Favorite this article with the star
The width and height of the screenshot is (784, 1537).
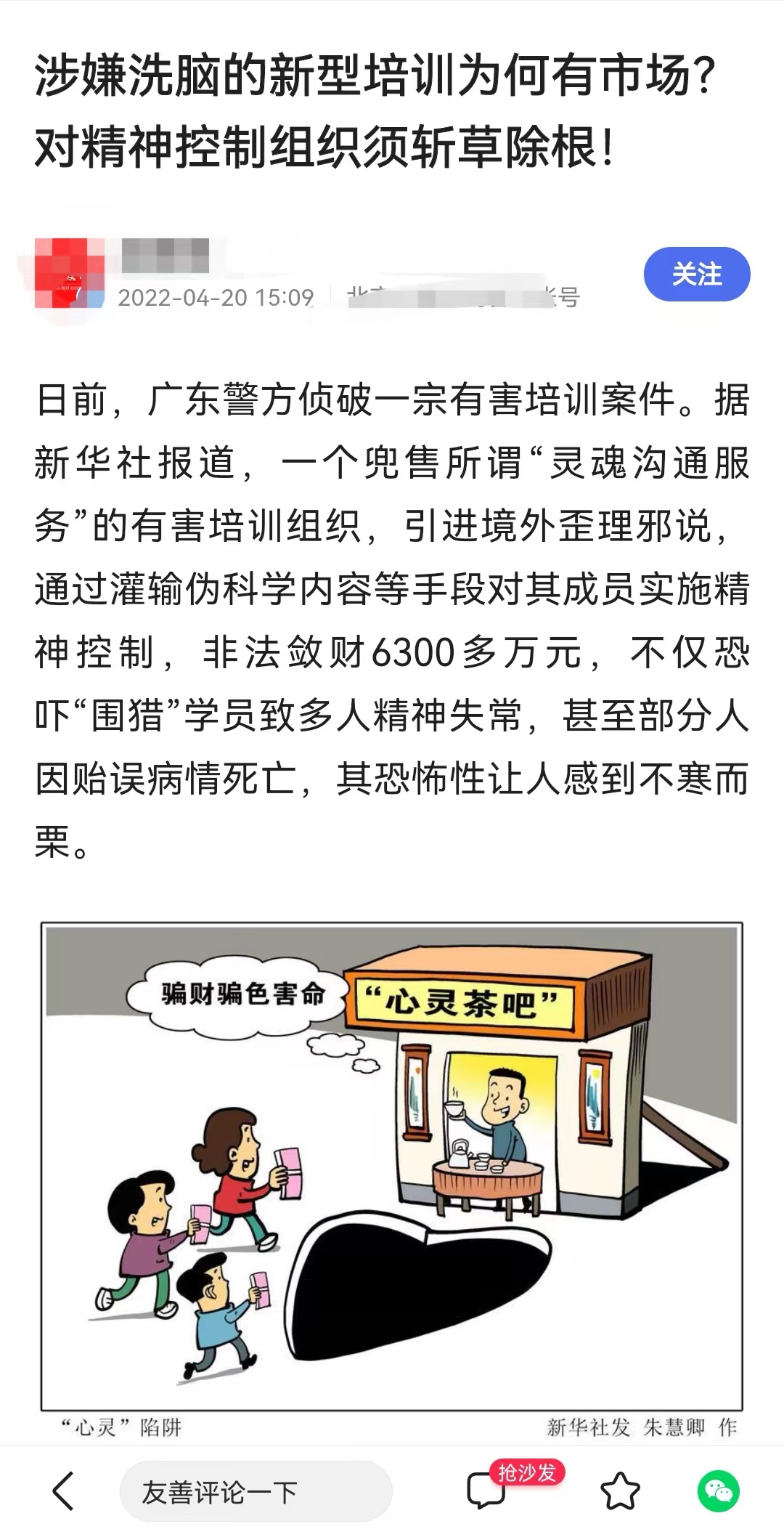(620, 1492)
